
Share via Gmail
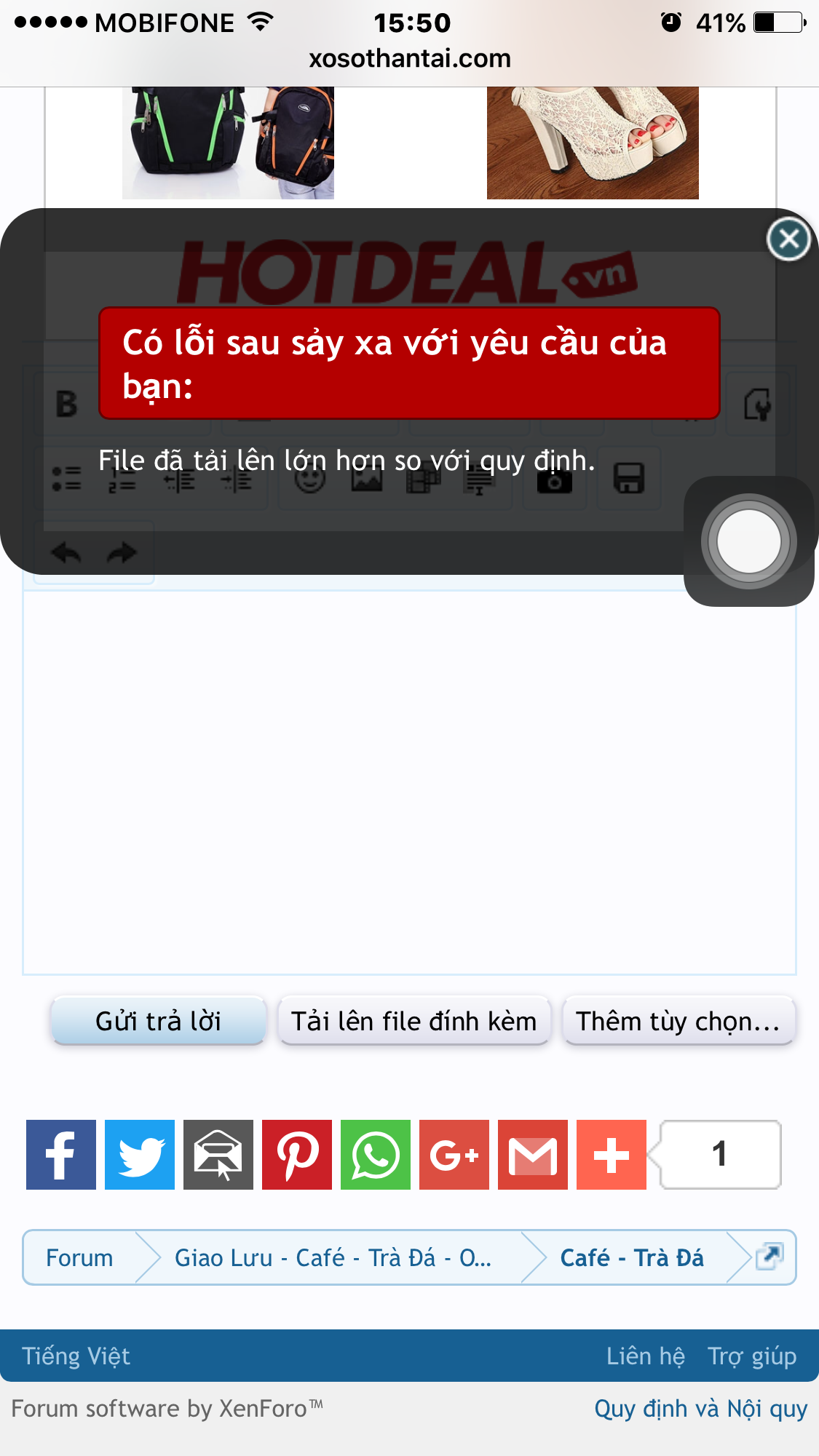pos(533,1155)
